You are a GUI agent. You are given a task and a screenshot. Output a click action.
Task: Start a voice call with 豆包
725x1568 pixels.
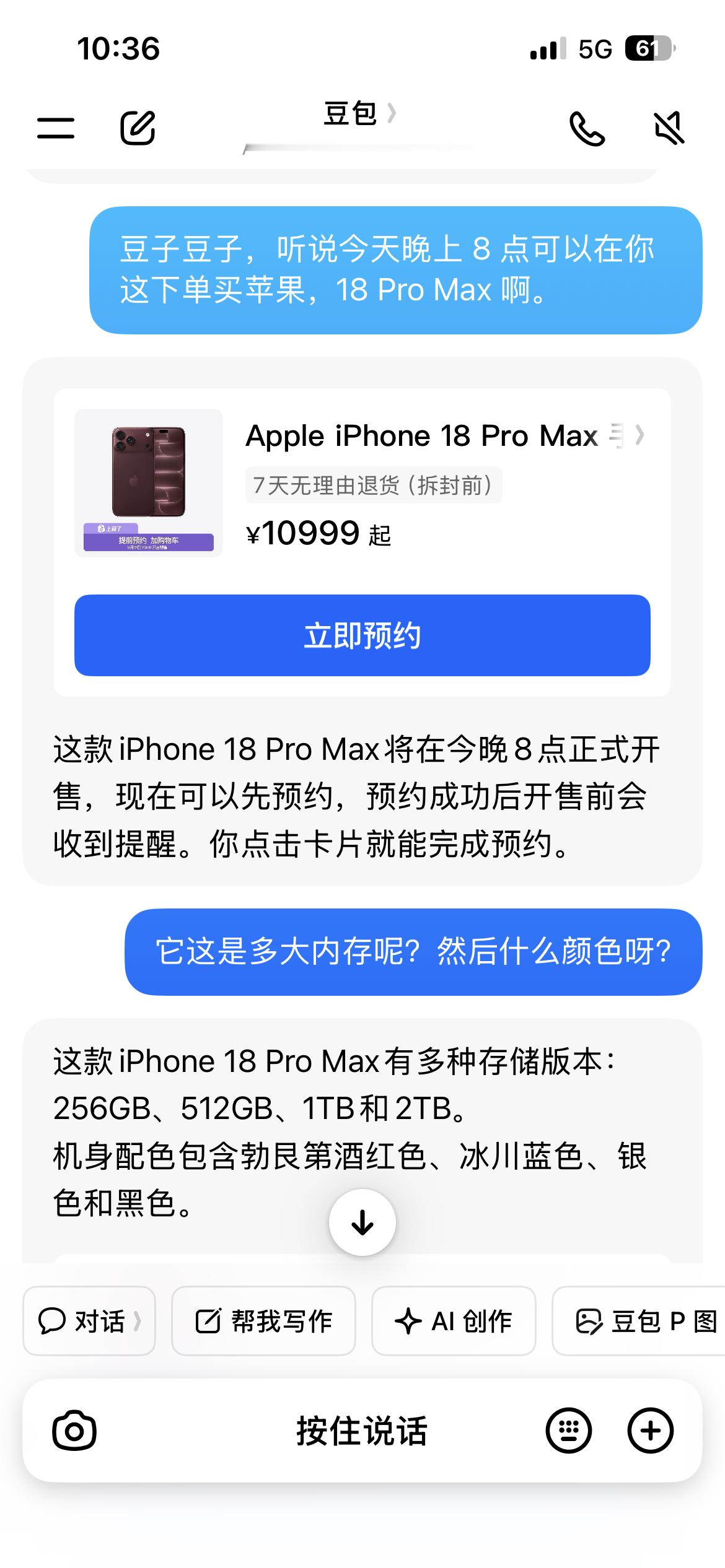point(587,128)
